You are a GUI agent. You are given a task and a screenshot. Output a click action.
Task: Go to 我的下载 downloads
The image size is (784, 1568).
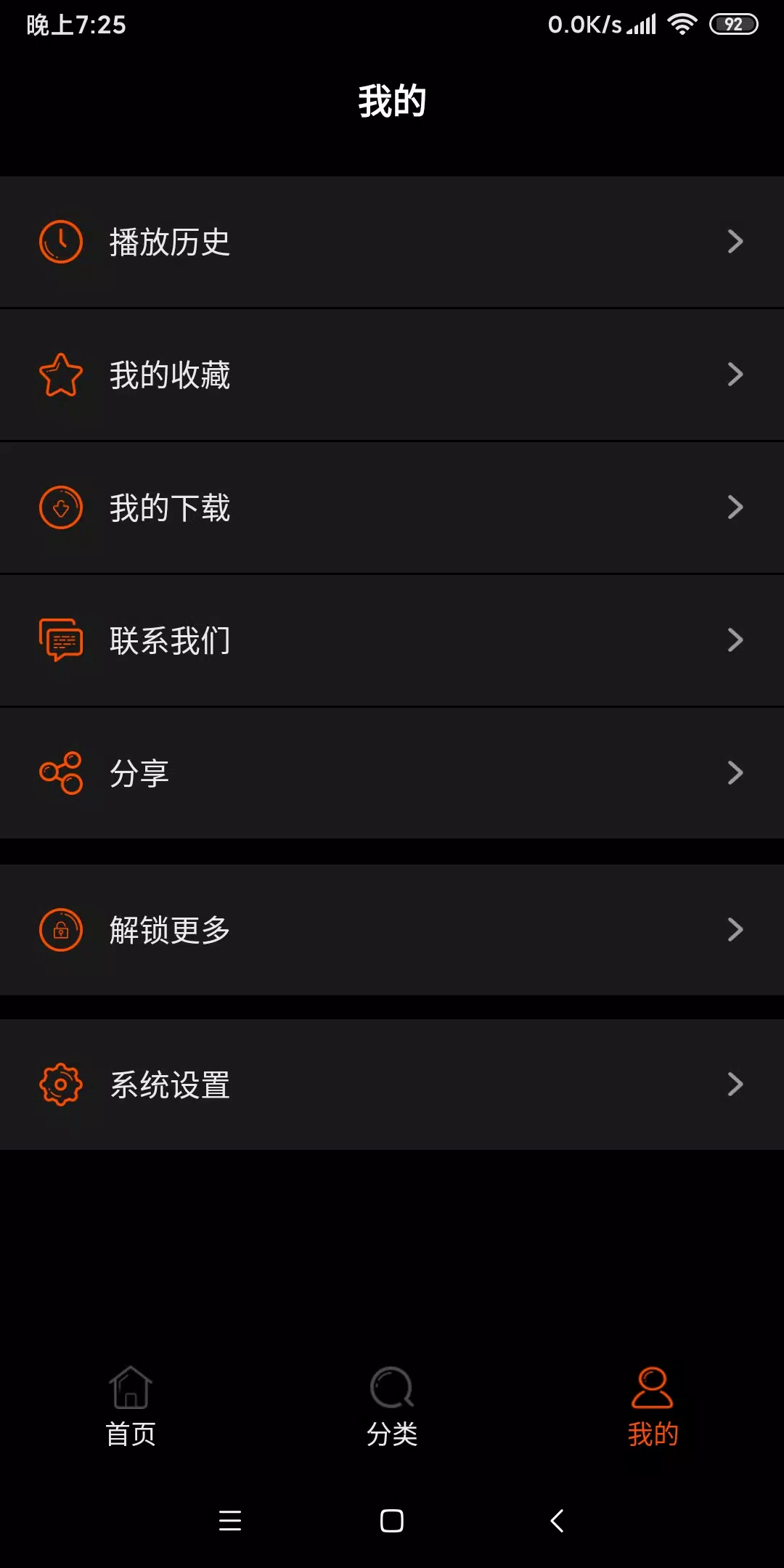pos(392,507)
